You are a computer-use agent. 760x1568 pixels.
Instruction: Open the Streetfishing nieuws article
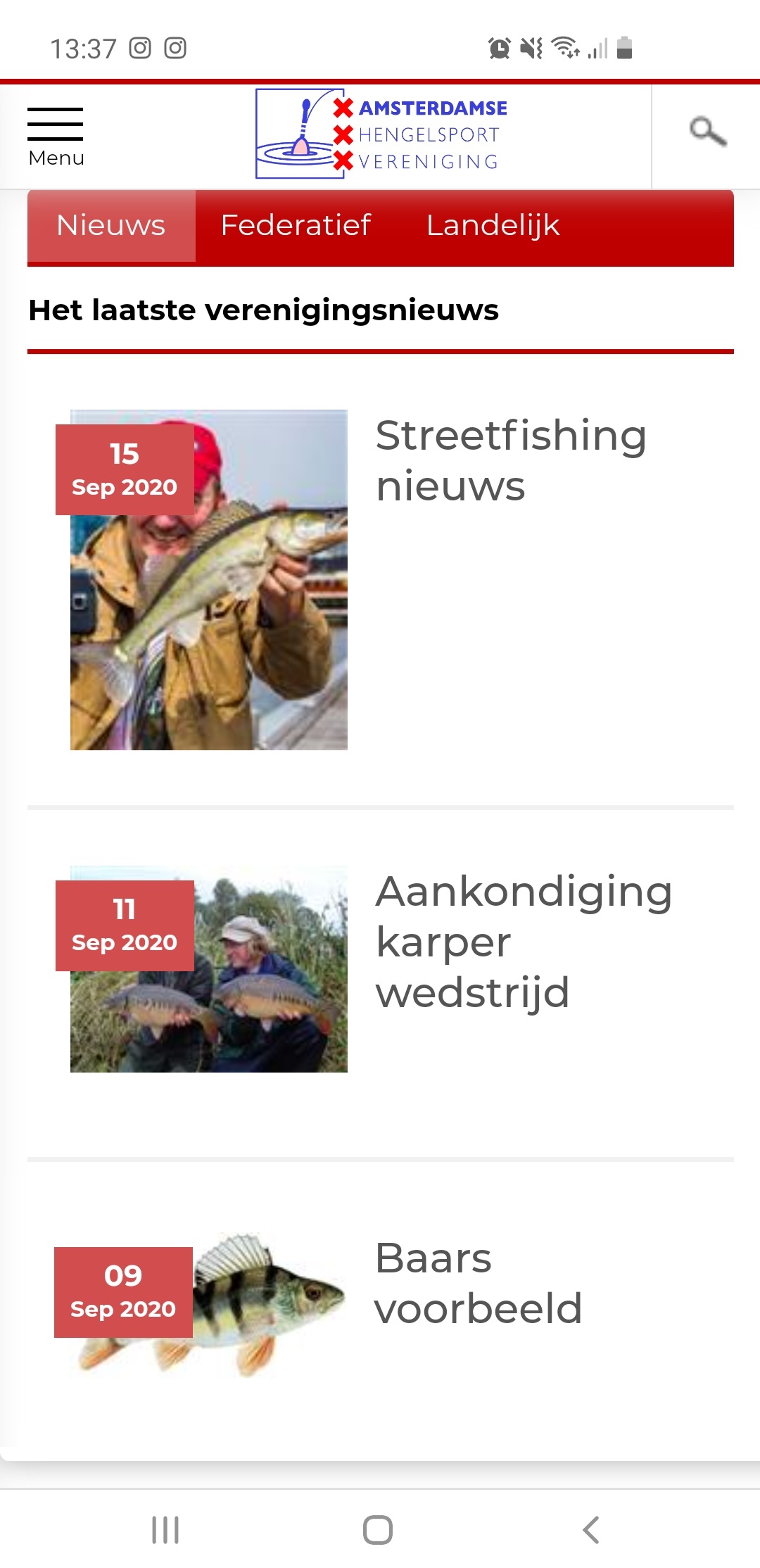(511, 460)
